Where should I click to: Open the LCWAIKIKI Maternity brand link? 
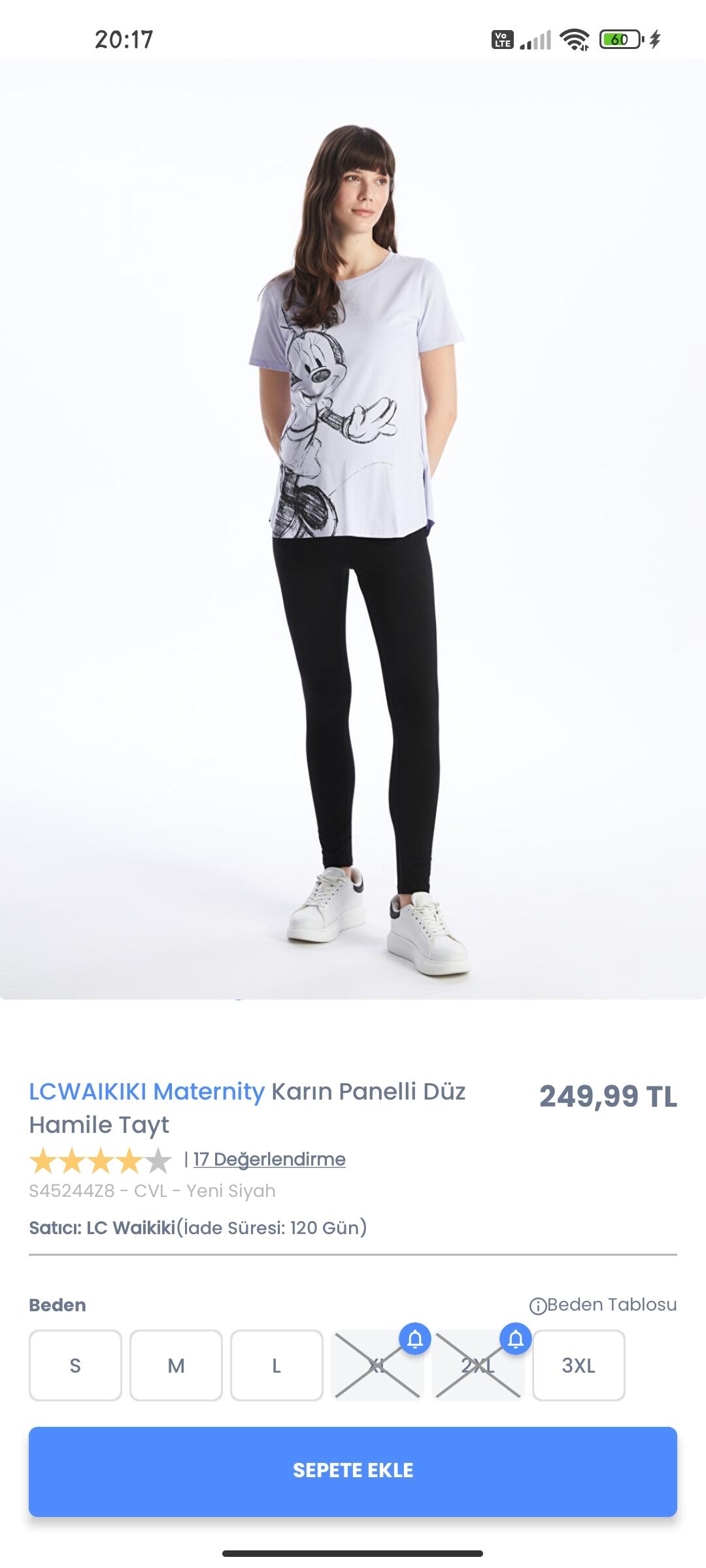pyautogui.click(x=147, y=1091)
